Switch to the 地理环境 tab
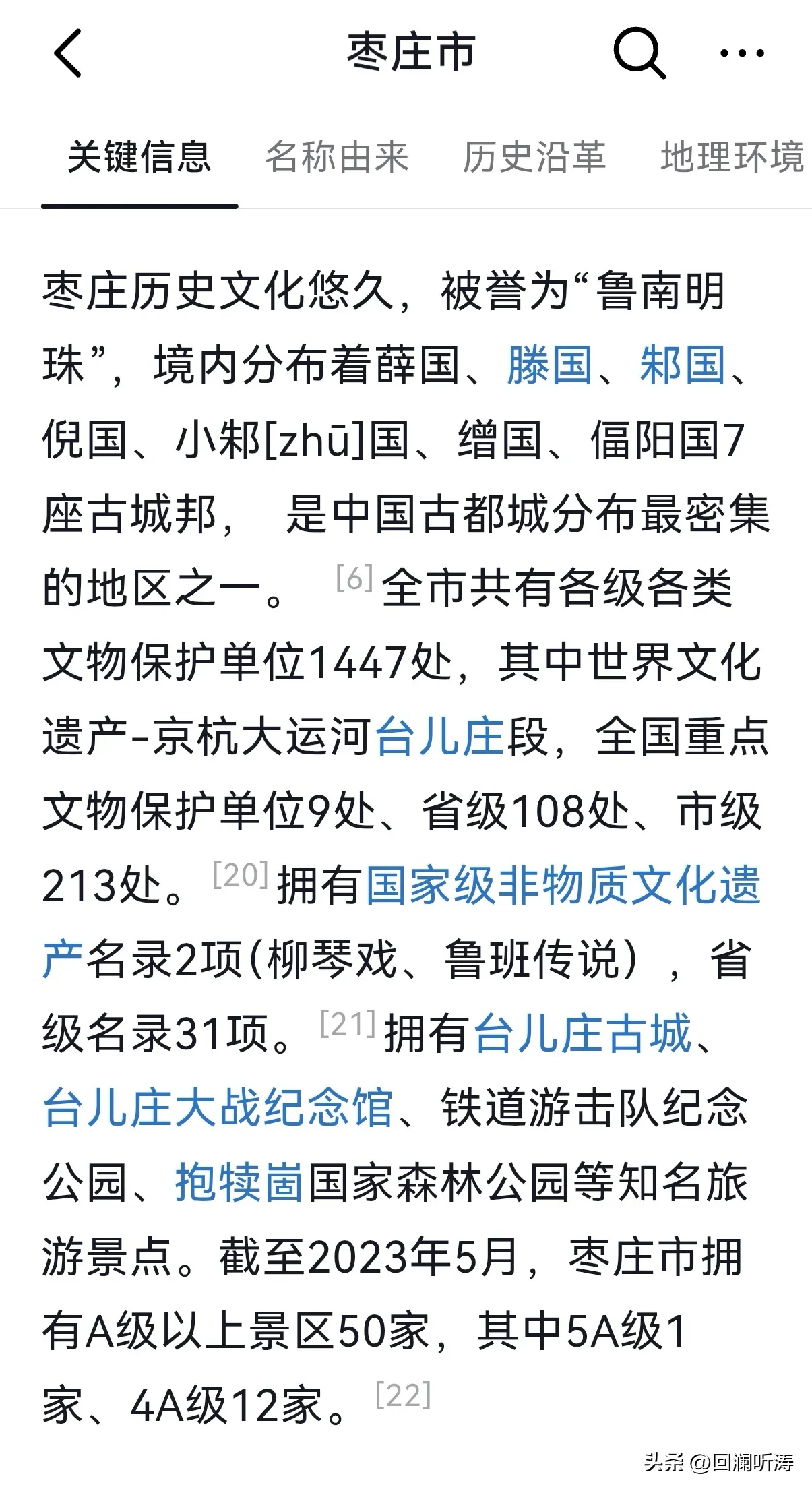The image size is (812, 1491). tap(732, 157)
